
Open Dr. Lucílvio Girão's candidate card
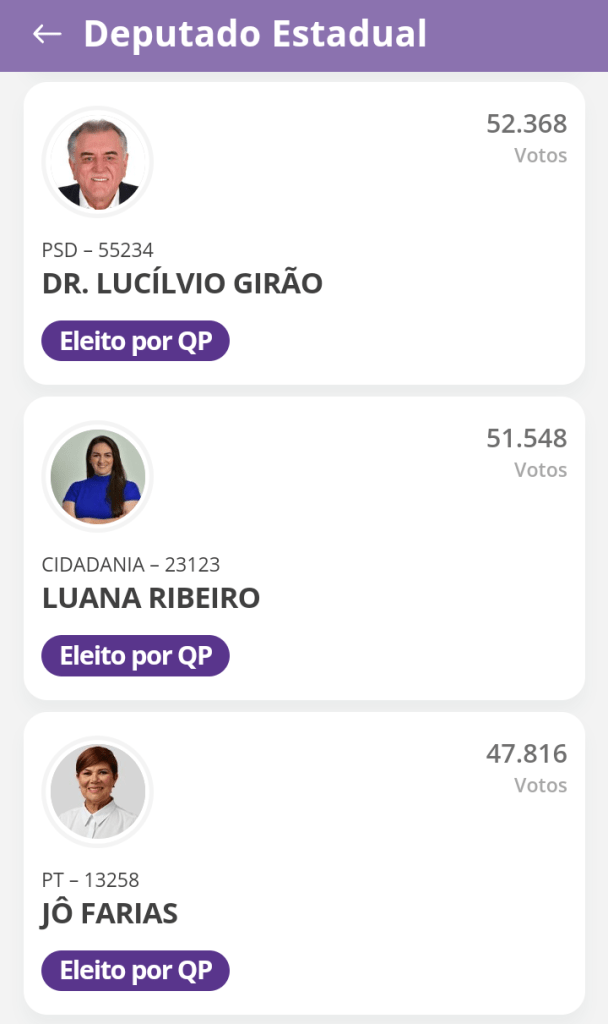point(304,234)
